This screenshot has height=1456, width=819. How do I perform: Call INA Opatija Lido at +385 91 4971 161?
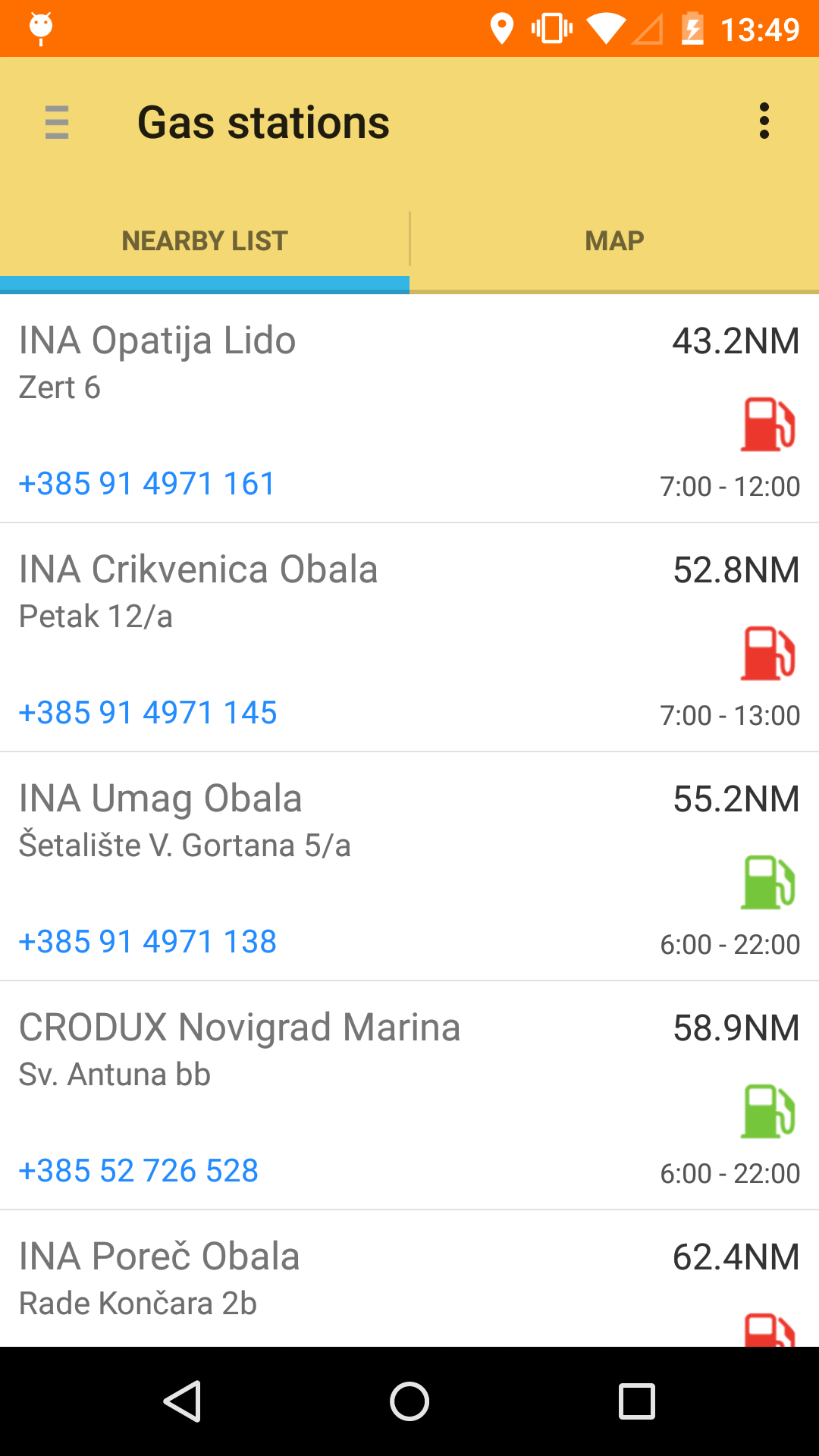[147, 484]
